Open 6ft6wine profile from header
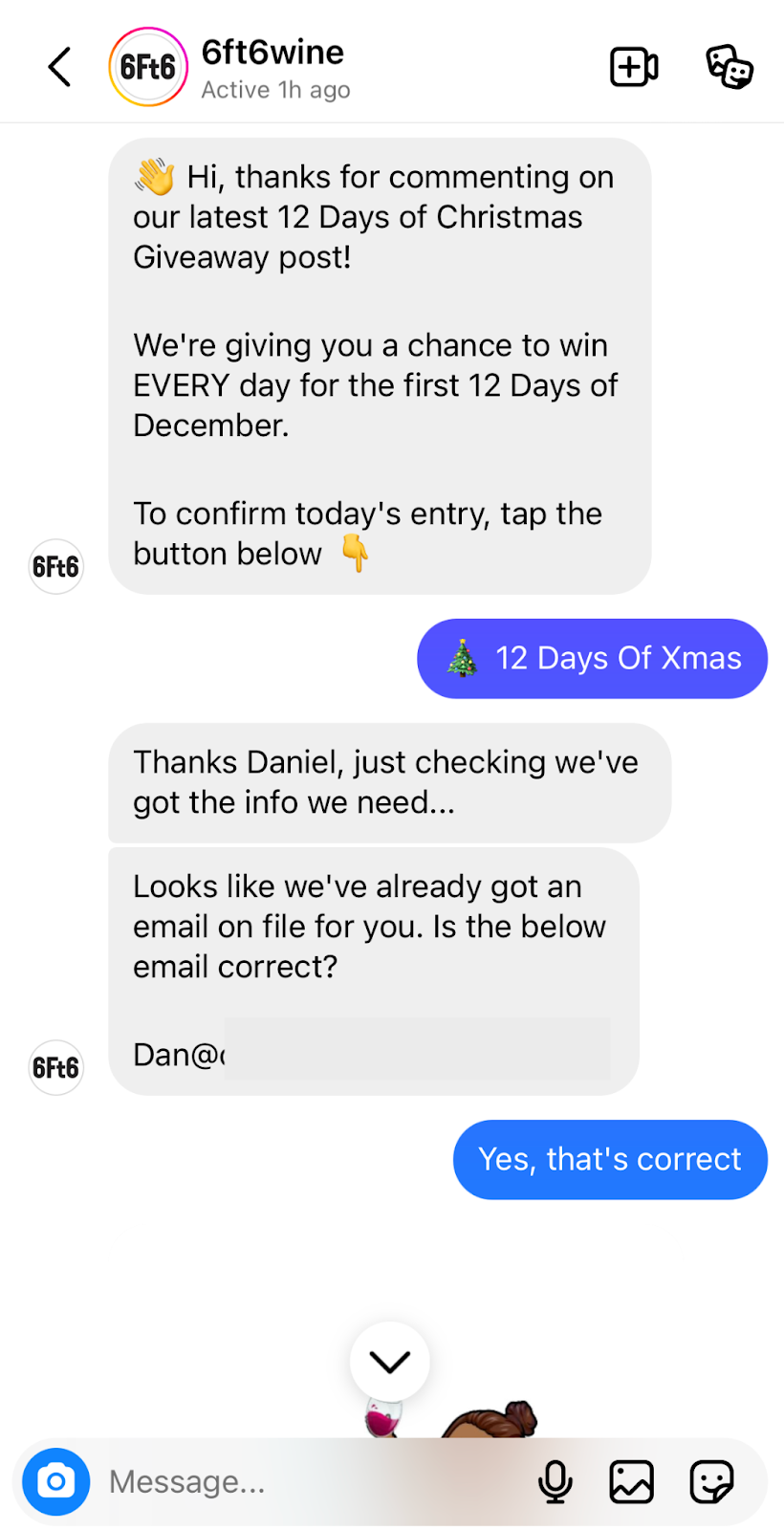The width and height of the screenshot is (784, 1530). coord(272,67)
